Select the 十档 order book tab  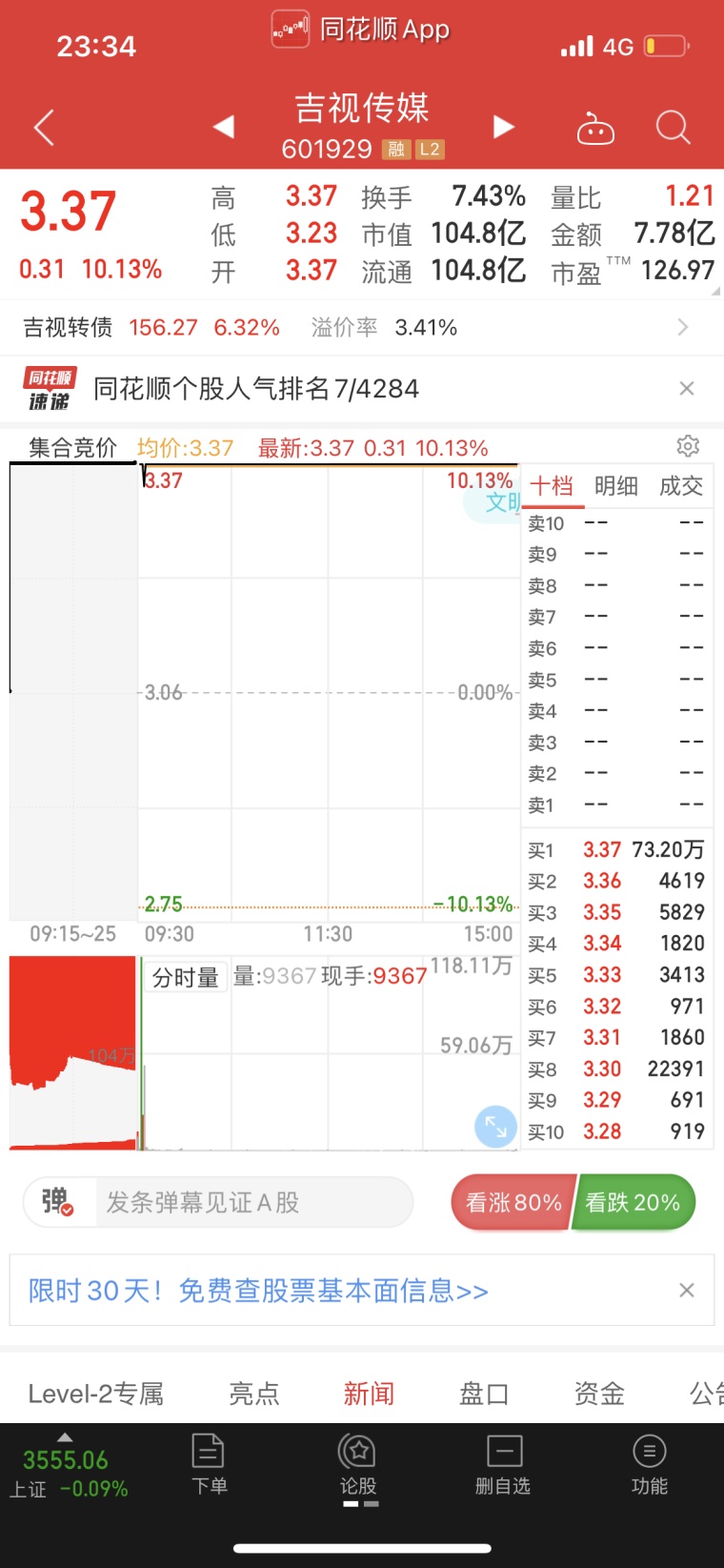coord(553,486)
